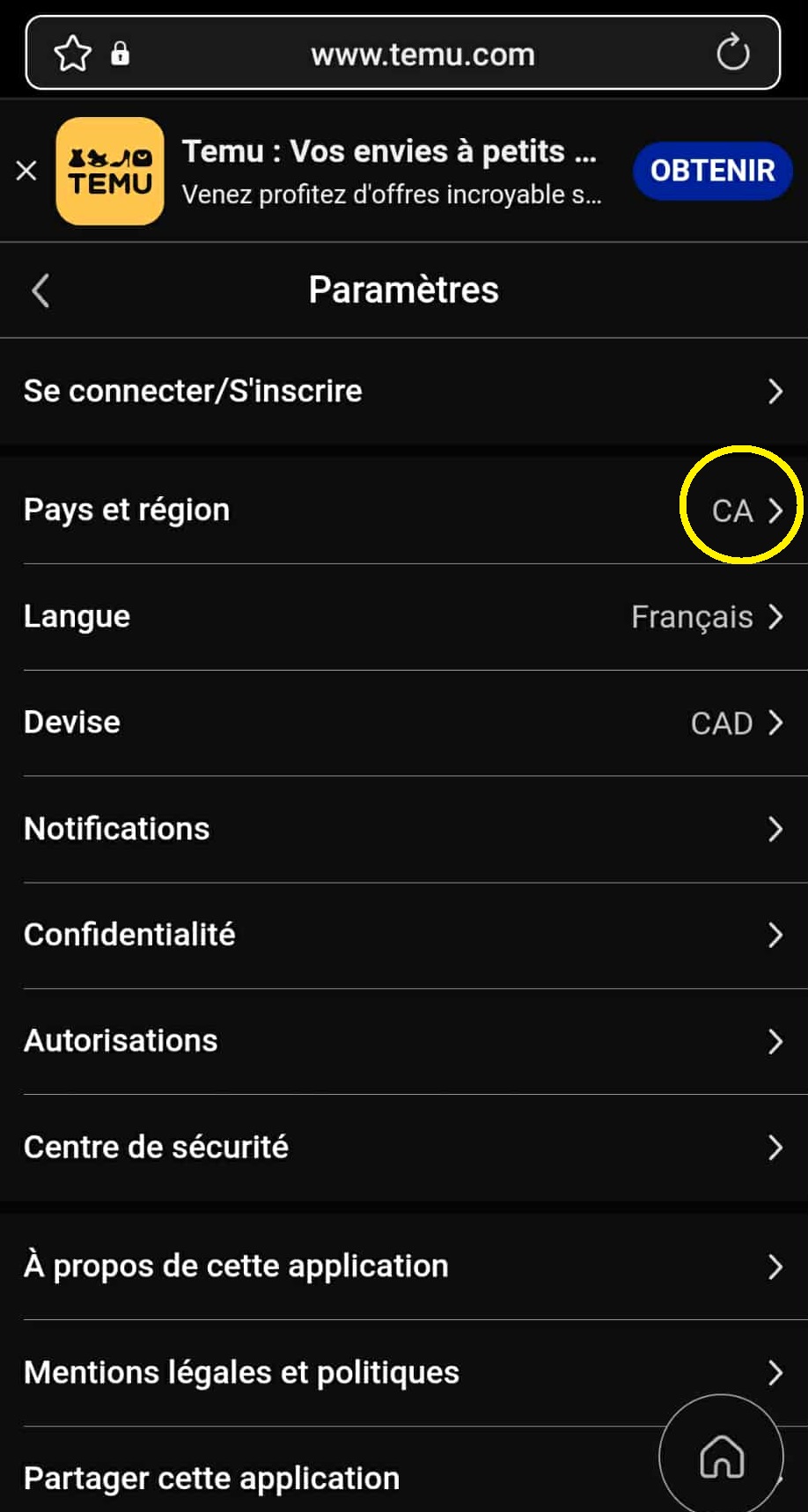Open Se connecter/S'inscrire

403,391
